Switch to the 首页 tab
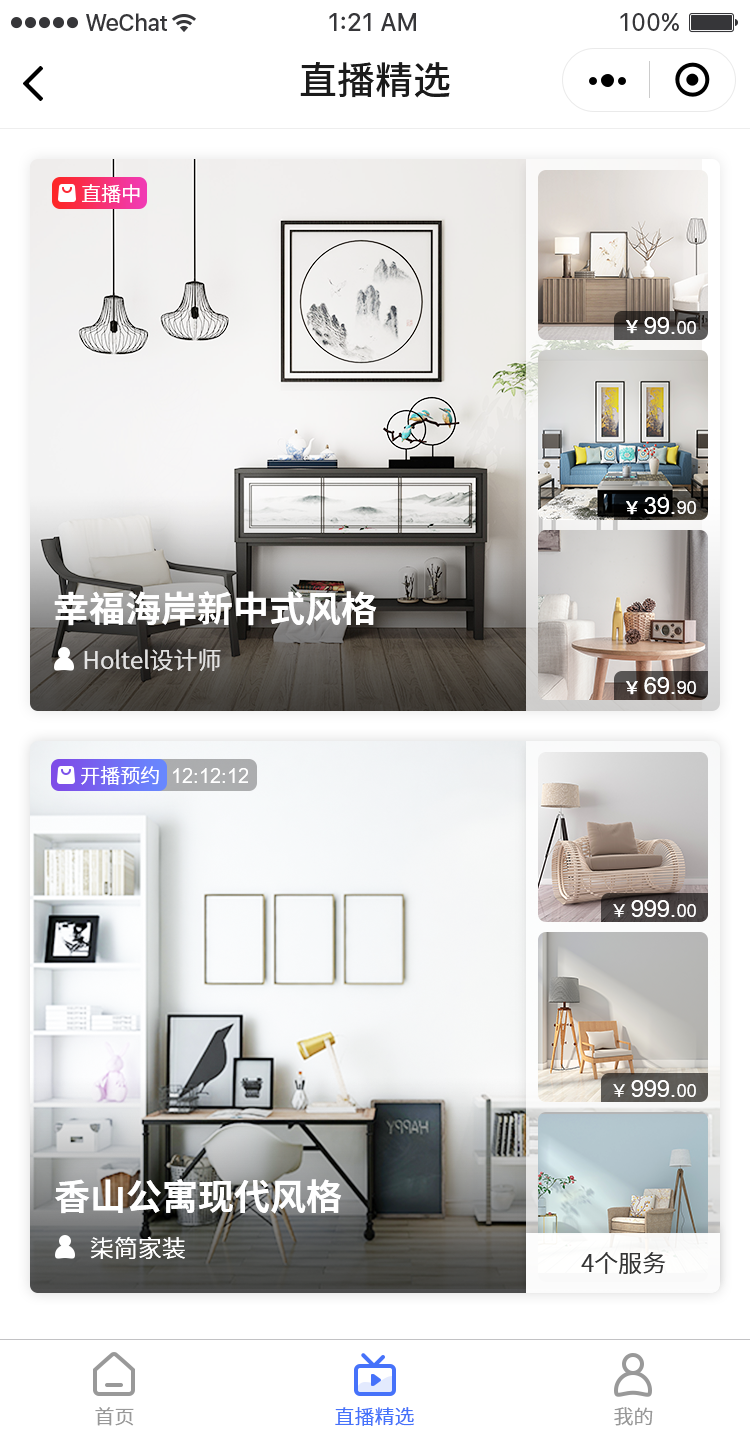 pos(114,1390)
